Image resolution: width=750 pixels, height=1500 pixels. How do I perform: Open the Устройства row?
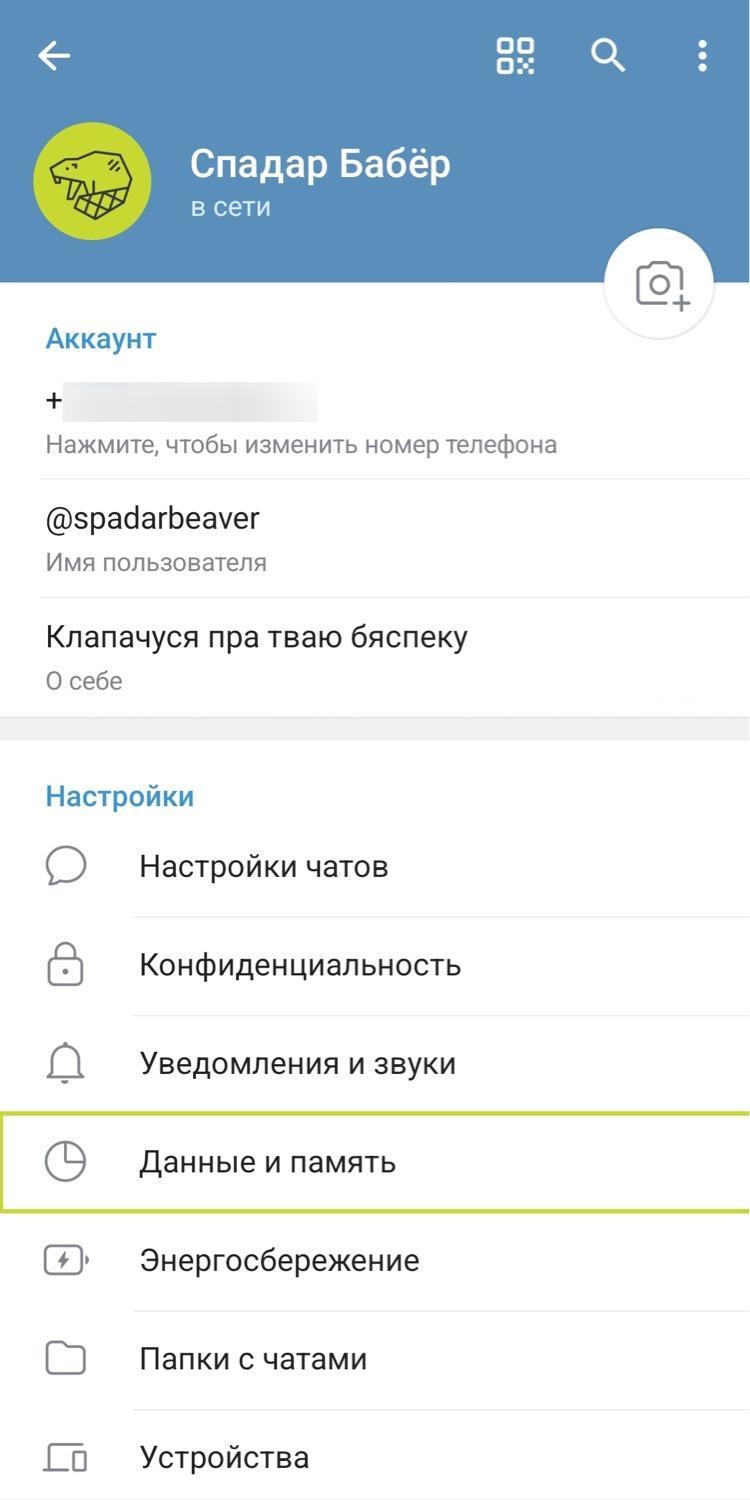point(375,1455)
